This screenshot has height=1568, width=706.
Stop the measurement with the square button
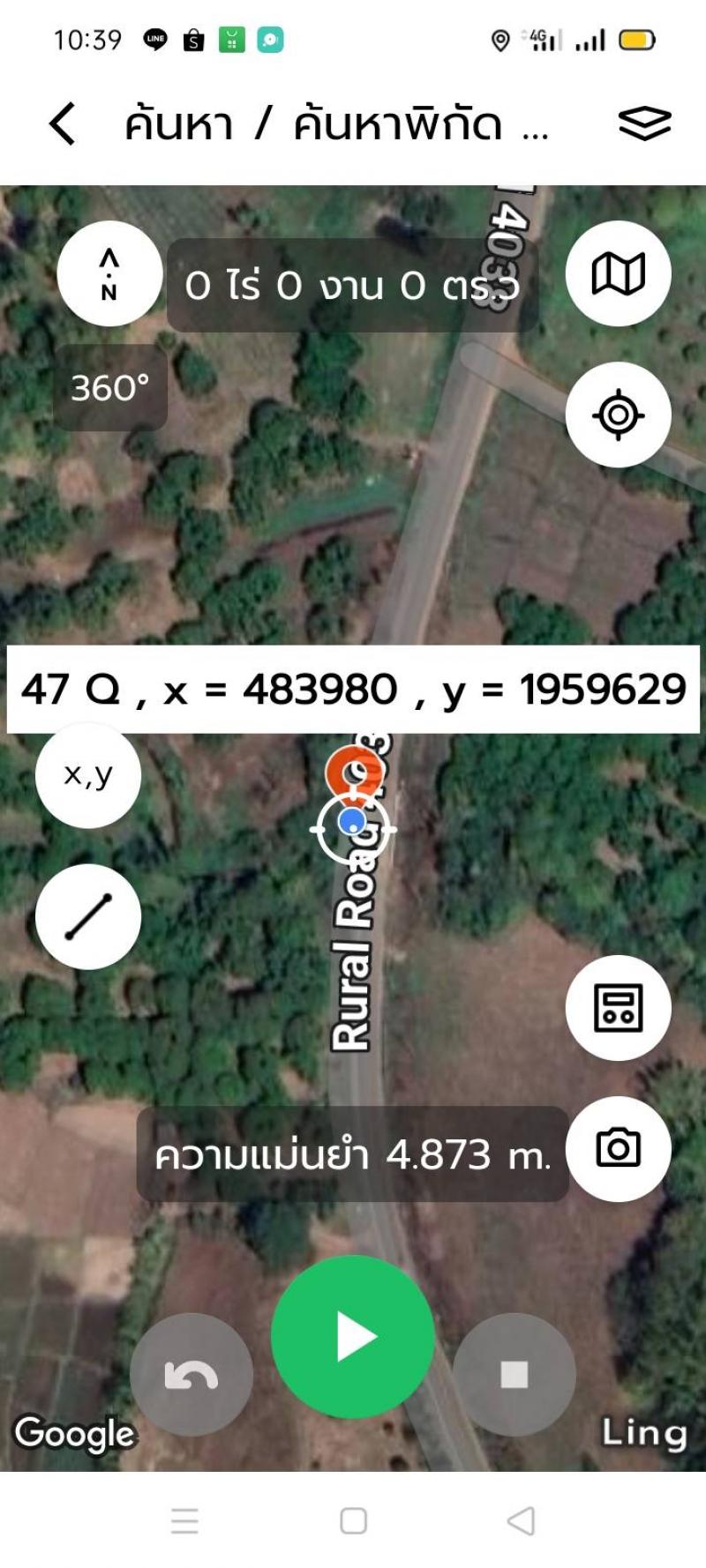[514, 1374]
